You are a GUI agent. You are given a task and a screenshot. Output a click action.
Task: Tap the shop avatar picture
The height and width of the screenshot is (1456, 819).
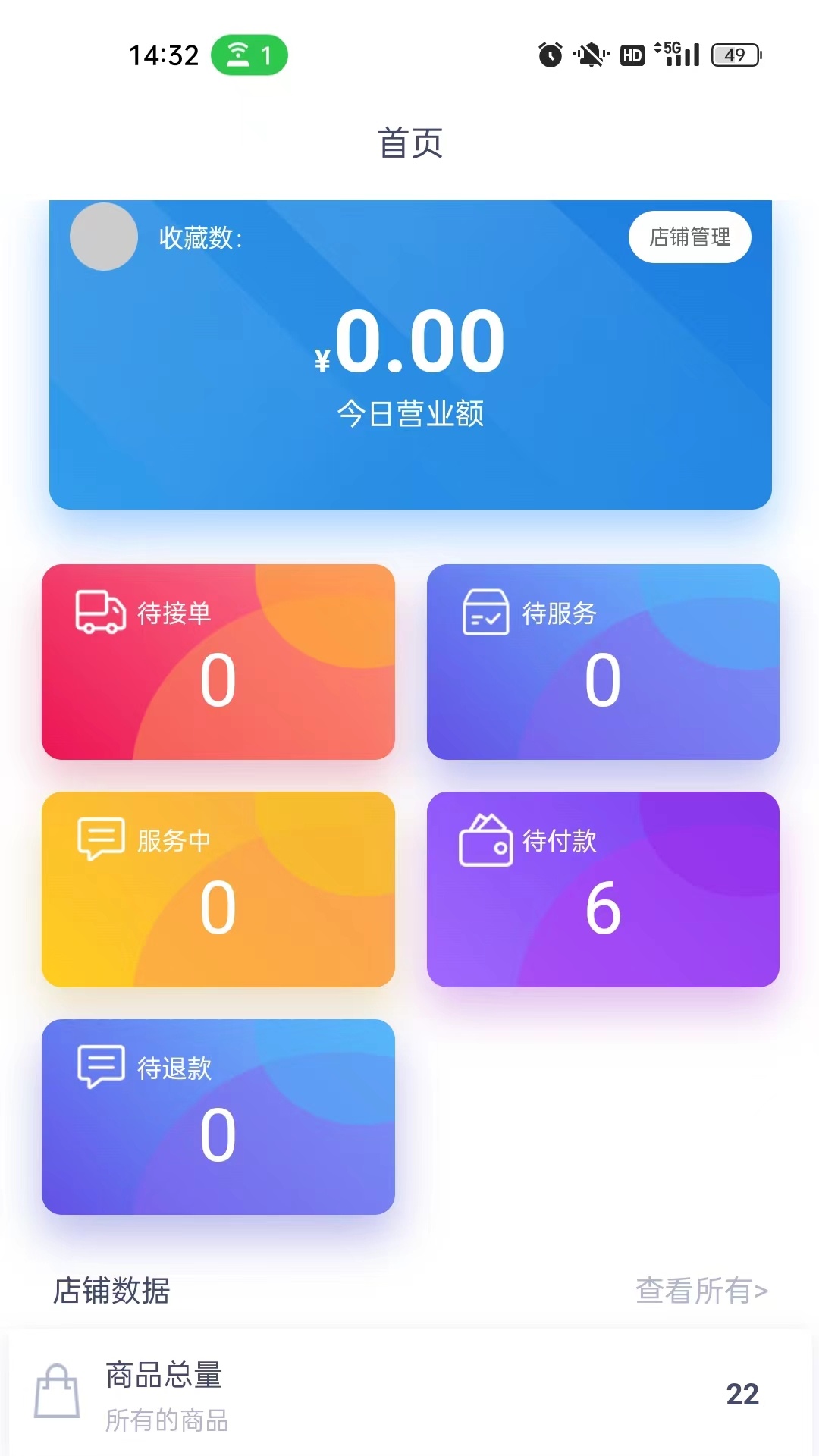tap(104, 237)
